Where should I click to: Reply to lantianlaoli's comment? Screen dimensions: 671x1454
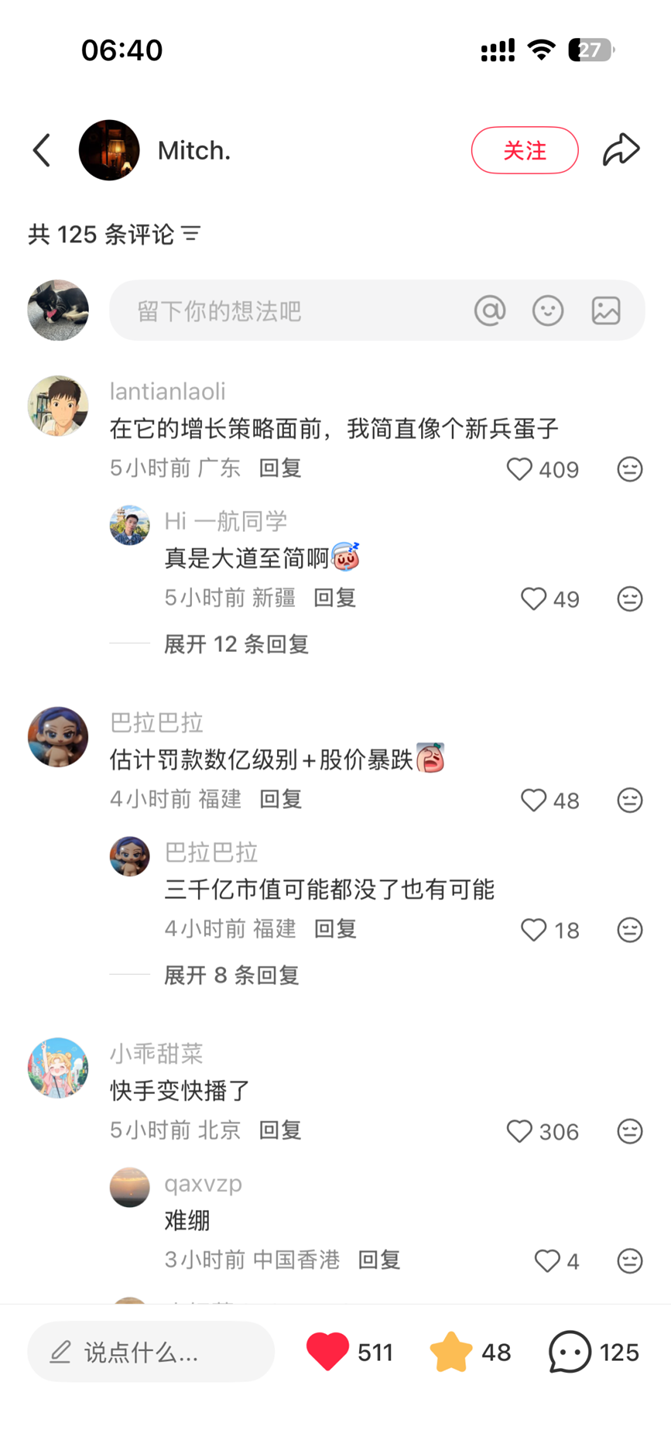point(280,468)
